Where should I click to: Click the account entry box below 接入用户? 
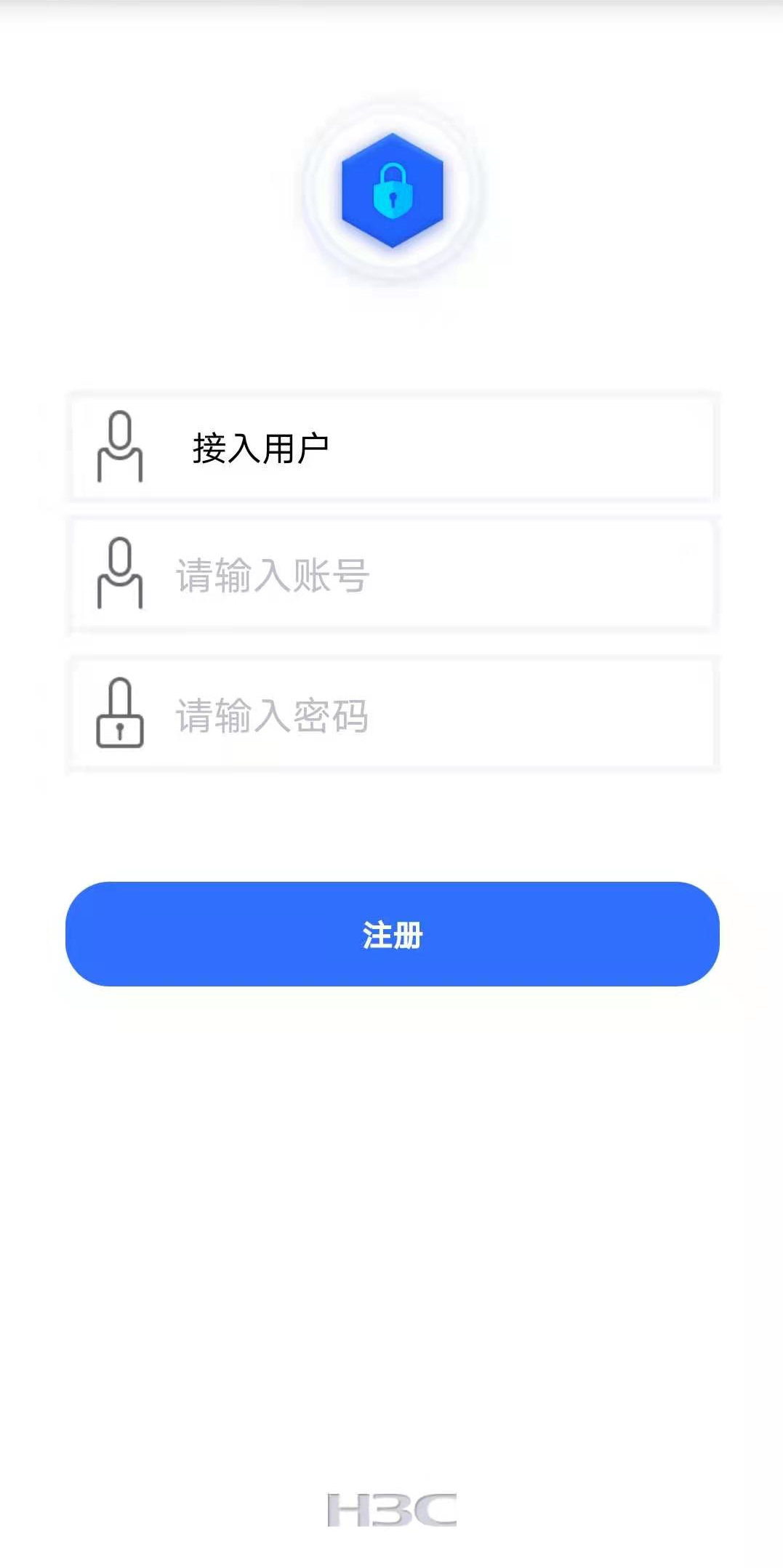point(393,574)
